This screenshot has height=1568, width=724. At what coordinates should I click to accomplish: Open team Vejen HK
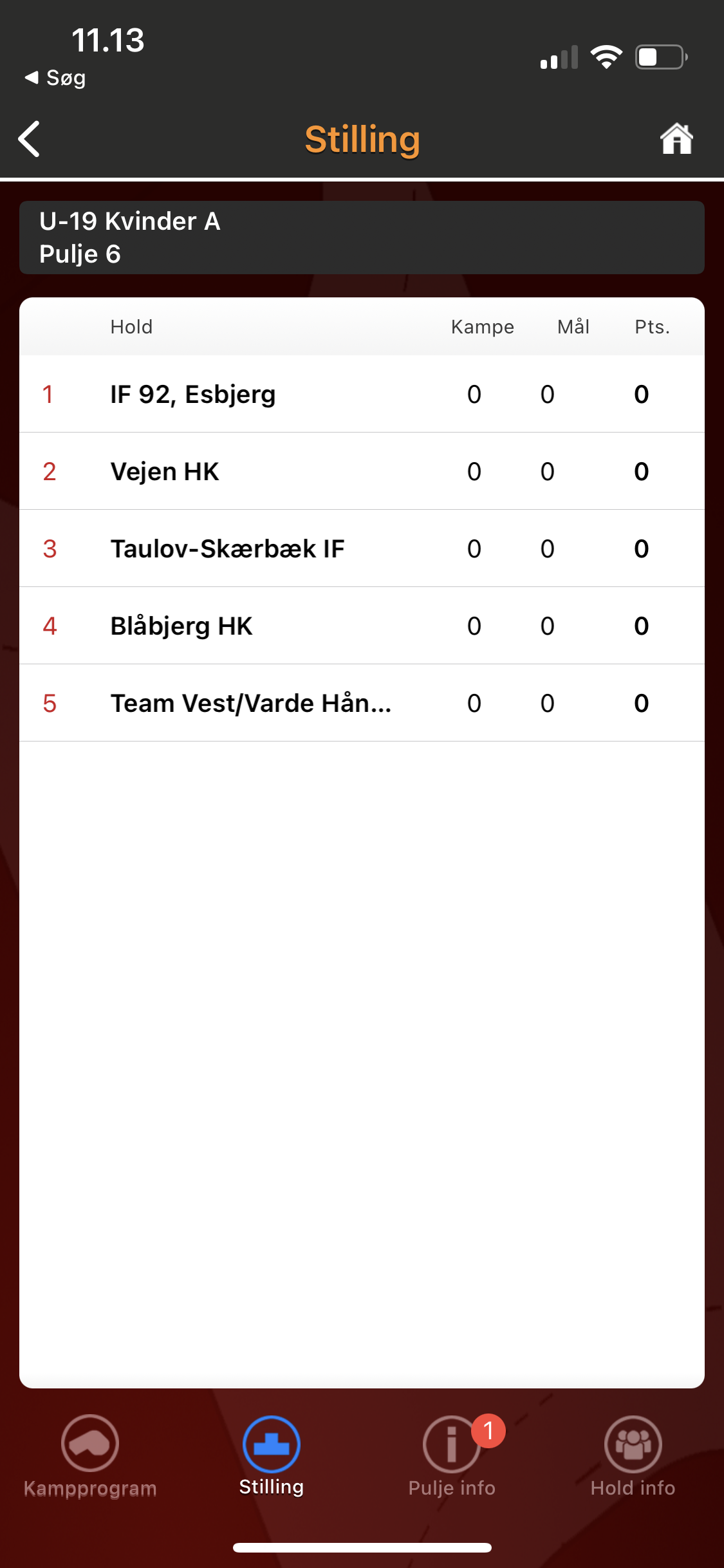coord(362,471)
